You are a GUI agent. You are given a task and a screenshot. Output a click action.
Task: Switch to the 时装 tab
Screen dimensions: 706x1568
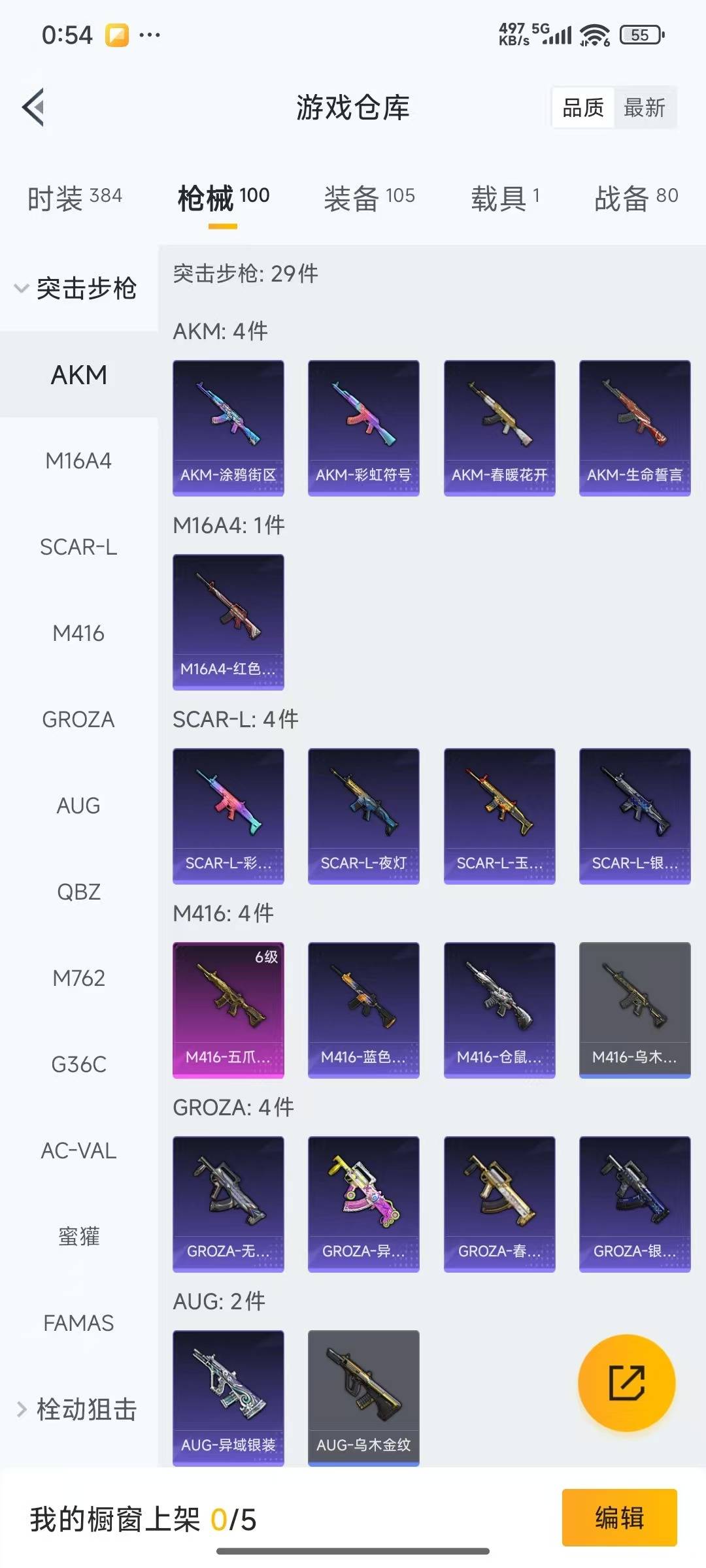click(x=74, y=197)
